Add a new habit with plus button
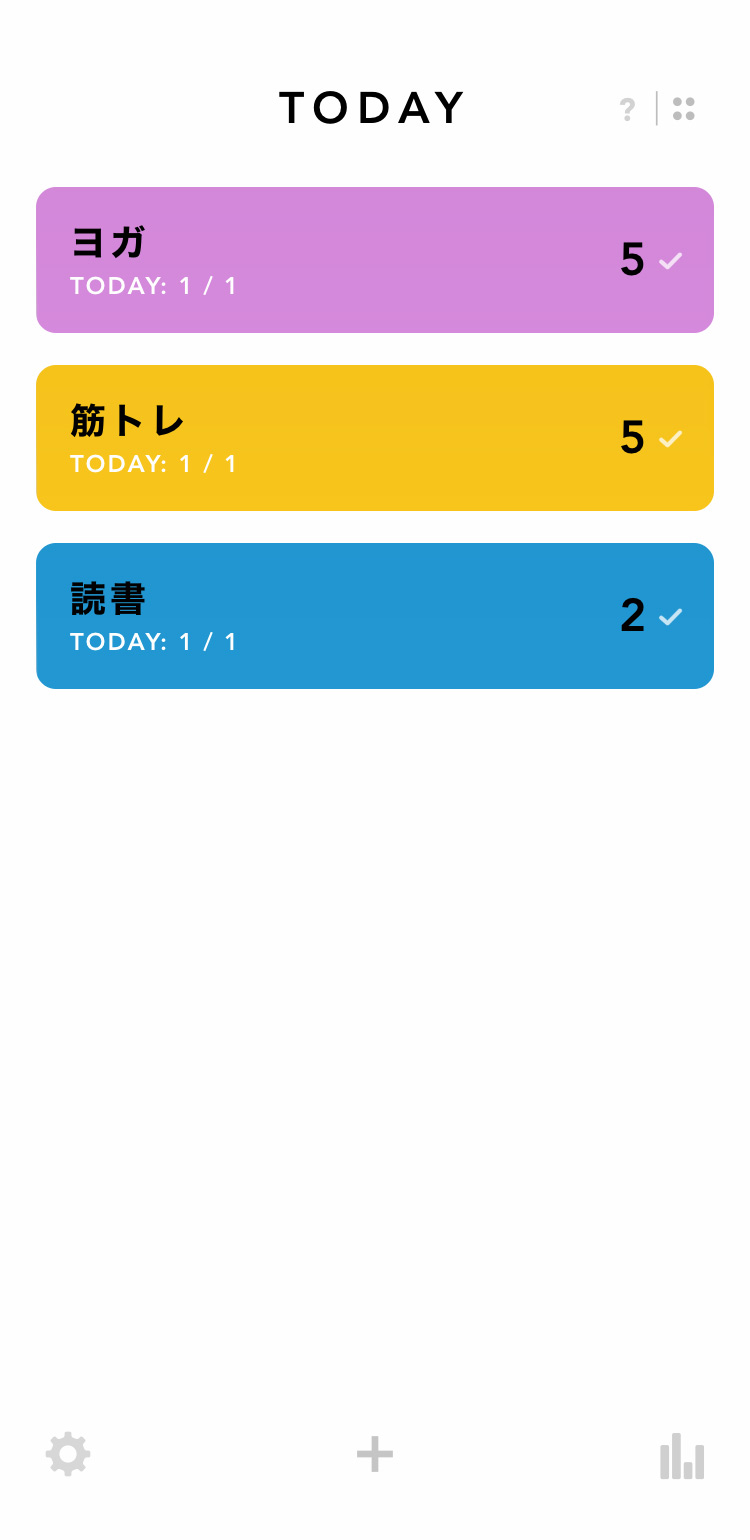Image resolution: width=750 pixels, height=1540 pixels. tap(375, 1455)
